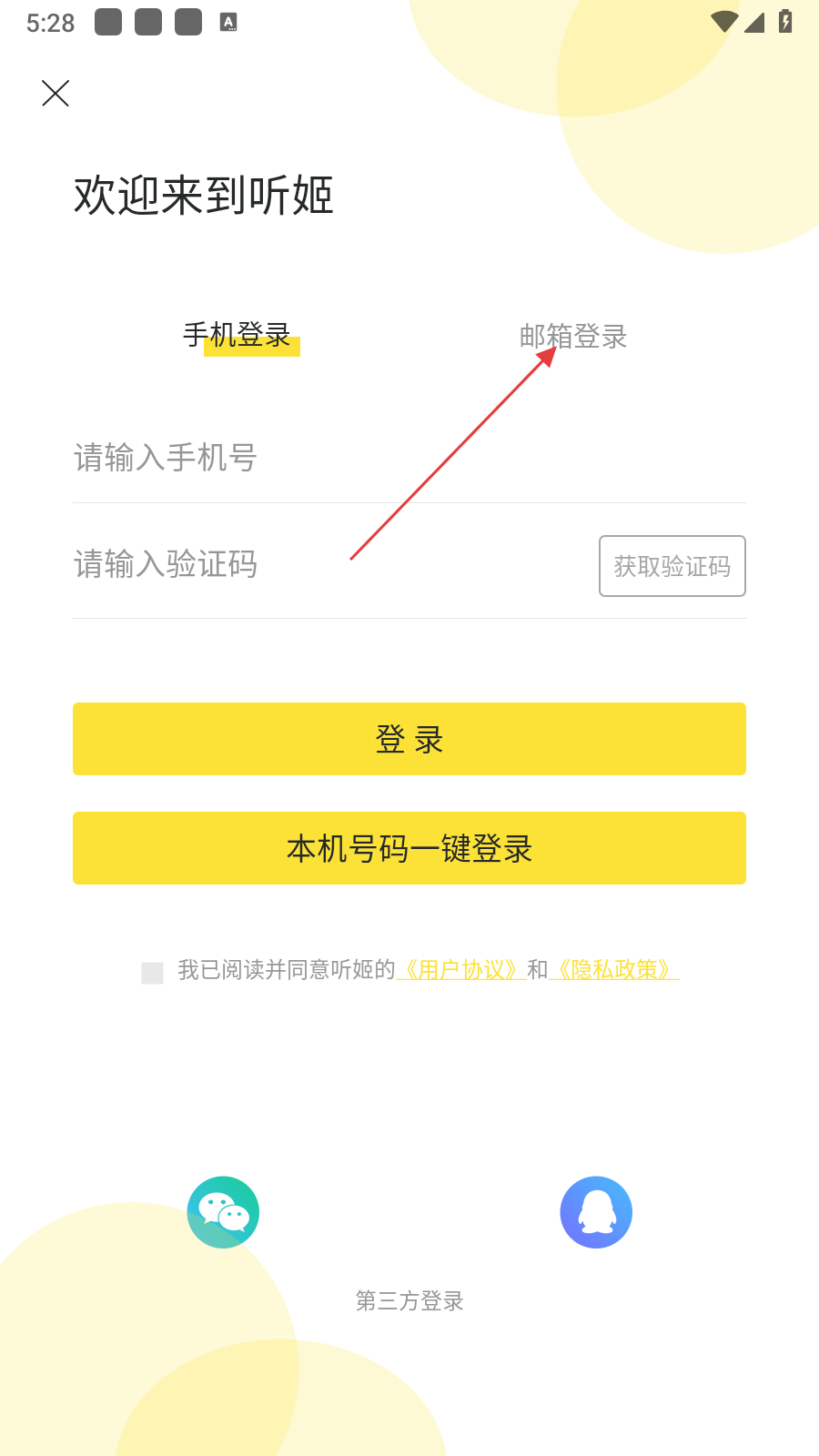Choose 本机号码一键登录
The image size is (819, 1456).
point(409,848)
